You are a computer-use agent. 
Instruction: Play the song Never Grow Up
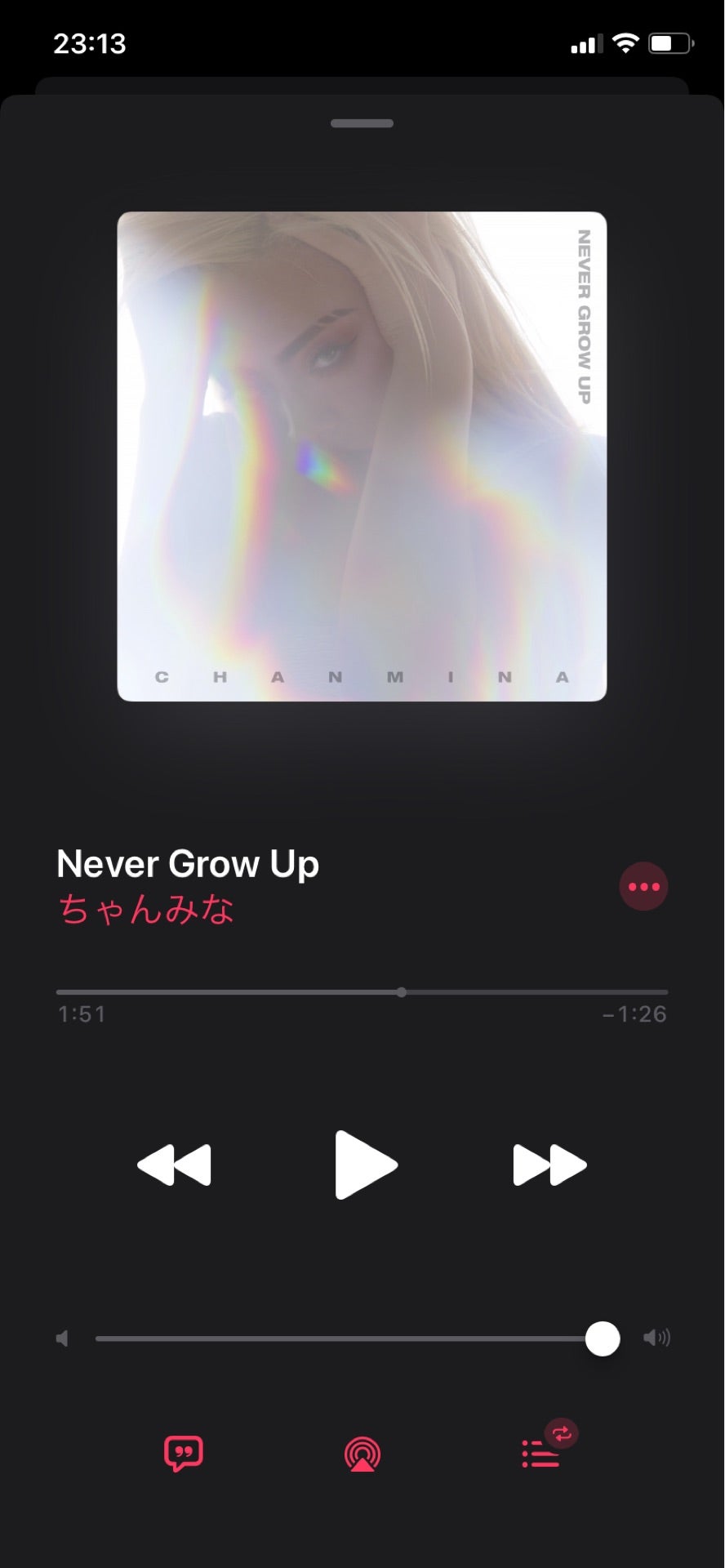tap(365, 1165)
